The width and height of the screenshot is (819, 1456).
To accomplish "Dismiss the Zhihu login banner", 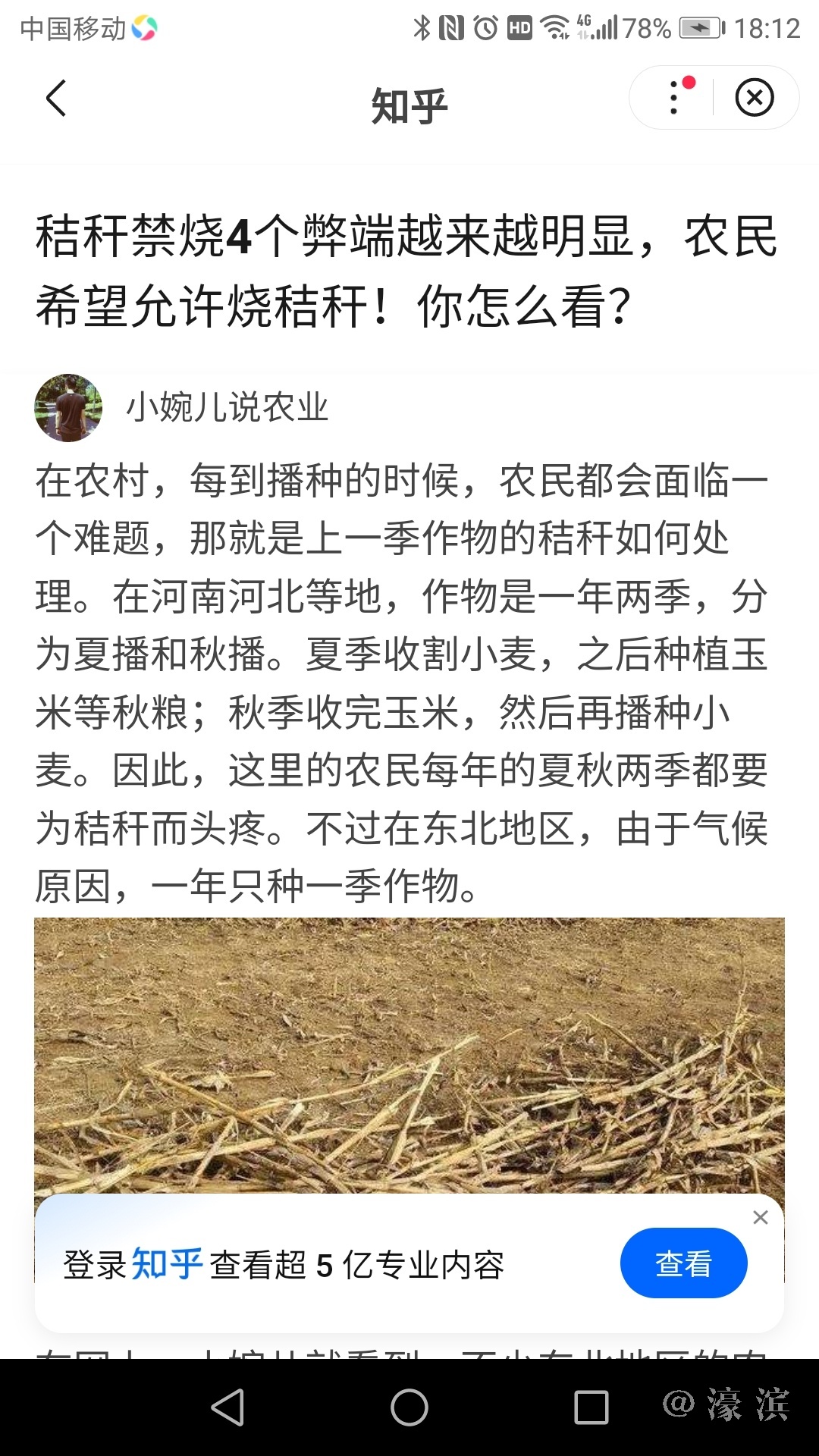I will pyautogui.click(x=761, y=1218).
